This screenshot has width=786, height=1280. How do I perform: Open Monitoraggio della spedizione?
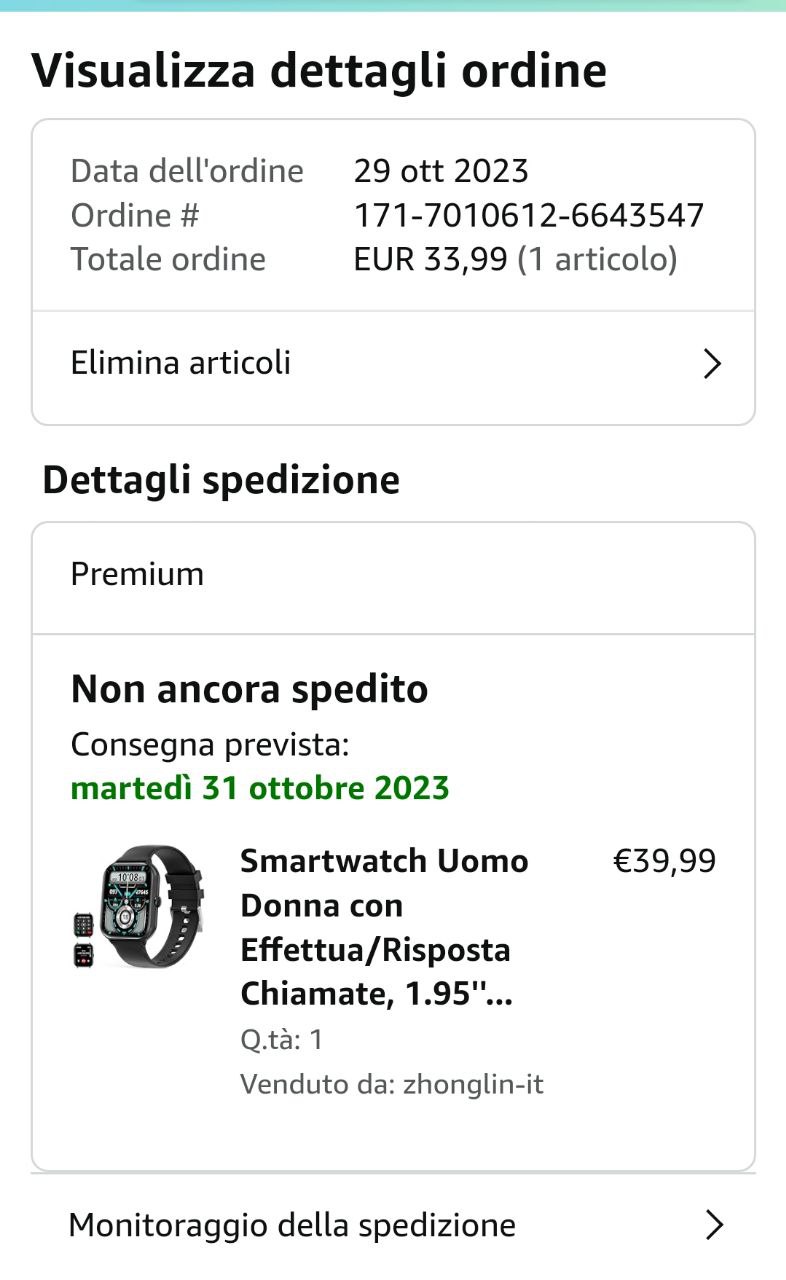tap(392, 1224)
